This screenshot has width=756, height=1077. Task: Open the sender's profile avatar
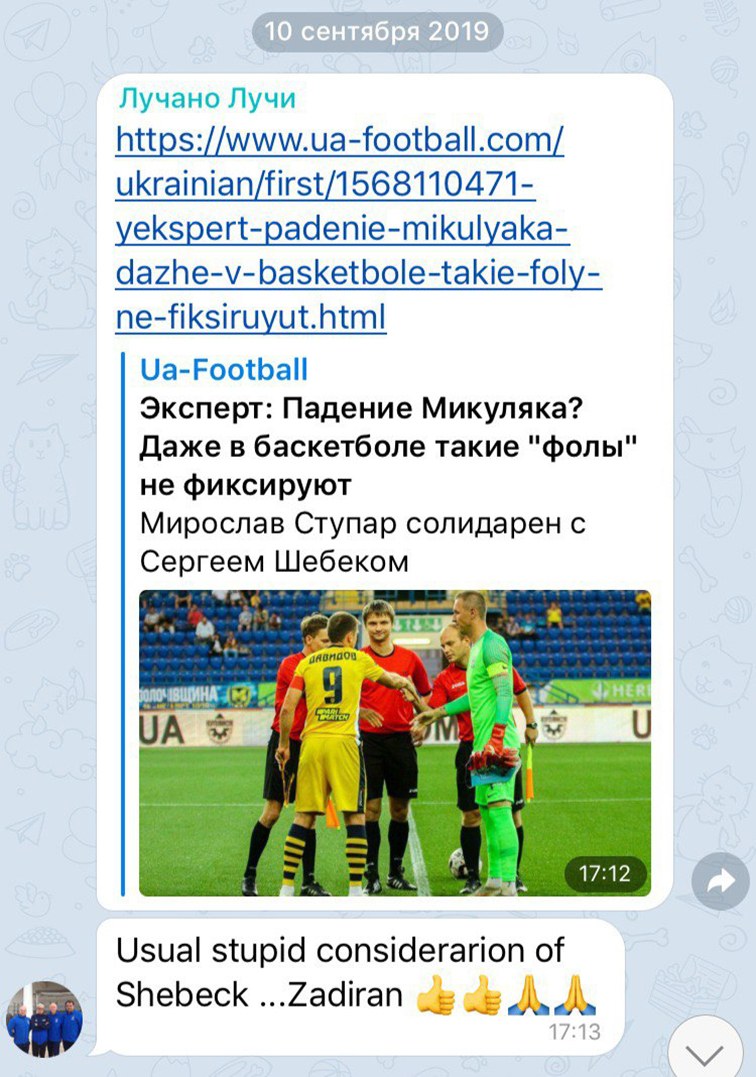point(44,1018)
